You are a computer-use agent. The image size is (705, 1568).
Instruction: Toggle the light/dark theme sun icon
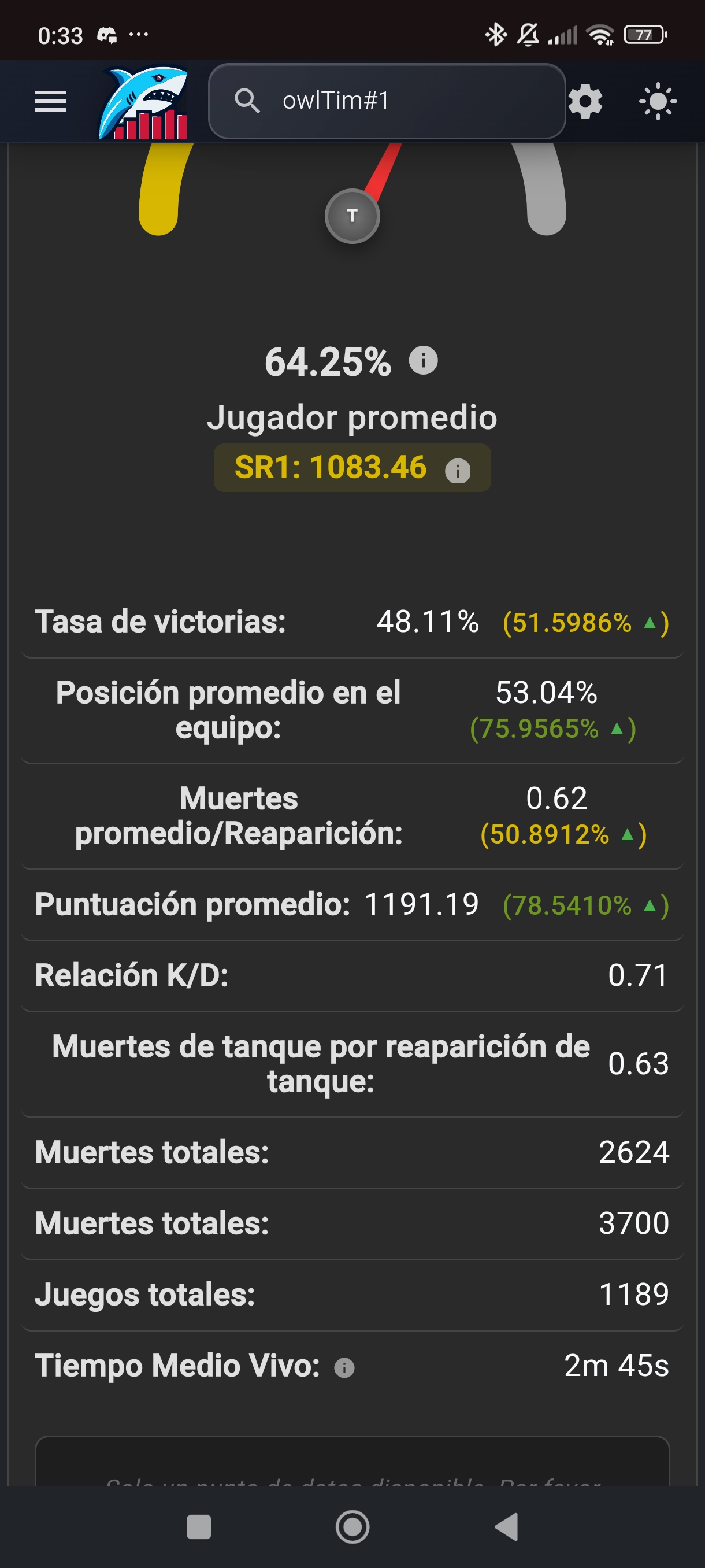(658, 101)
